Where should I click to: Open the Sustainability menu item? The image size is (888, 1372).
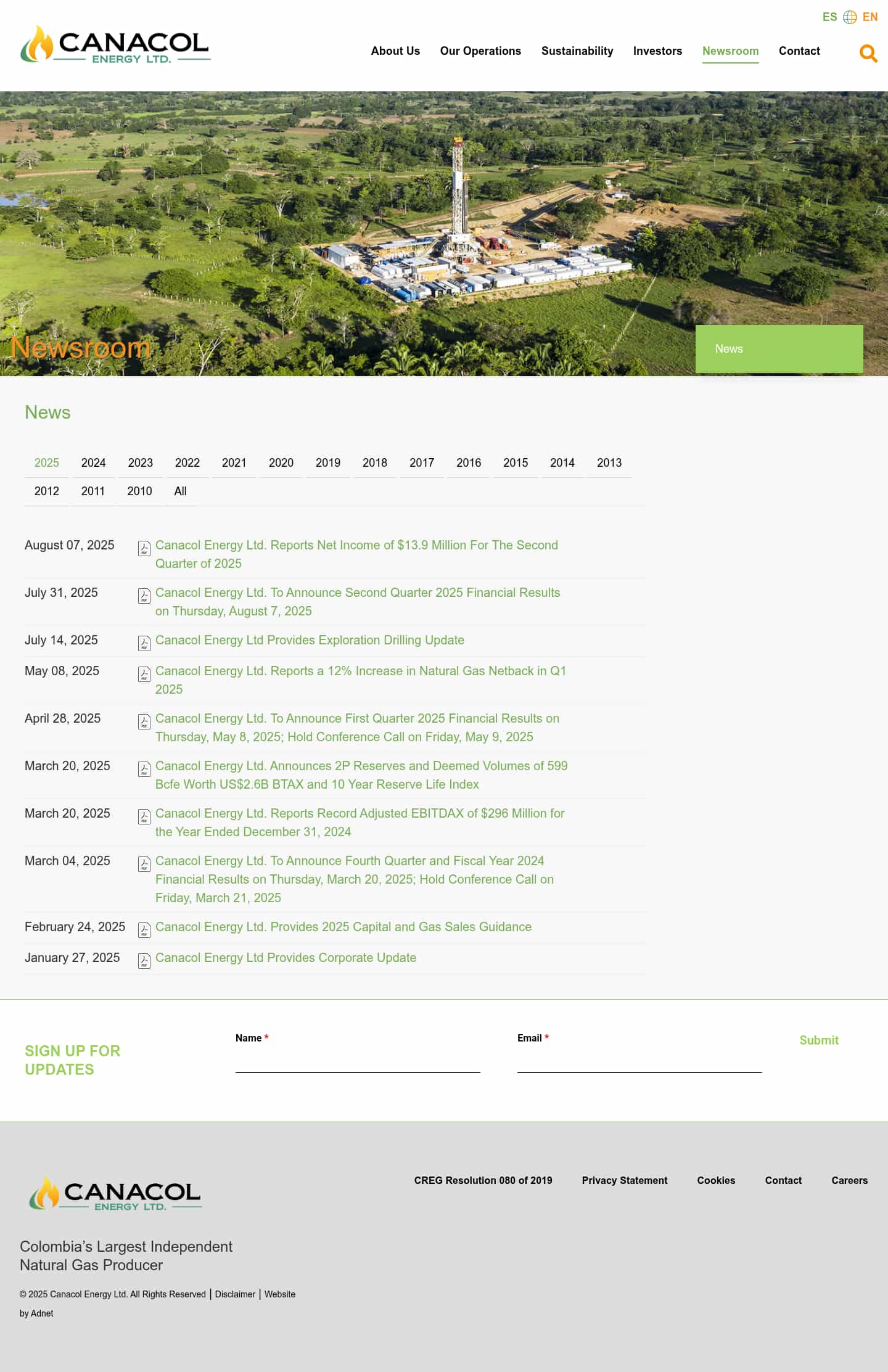pos(577,51)
